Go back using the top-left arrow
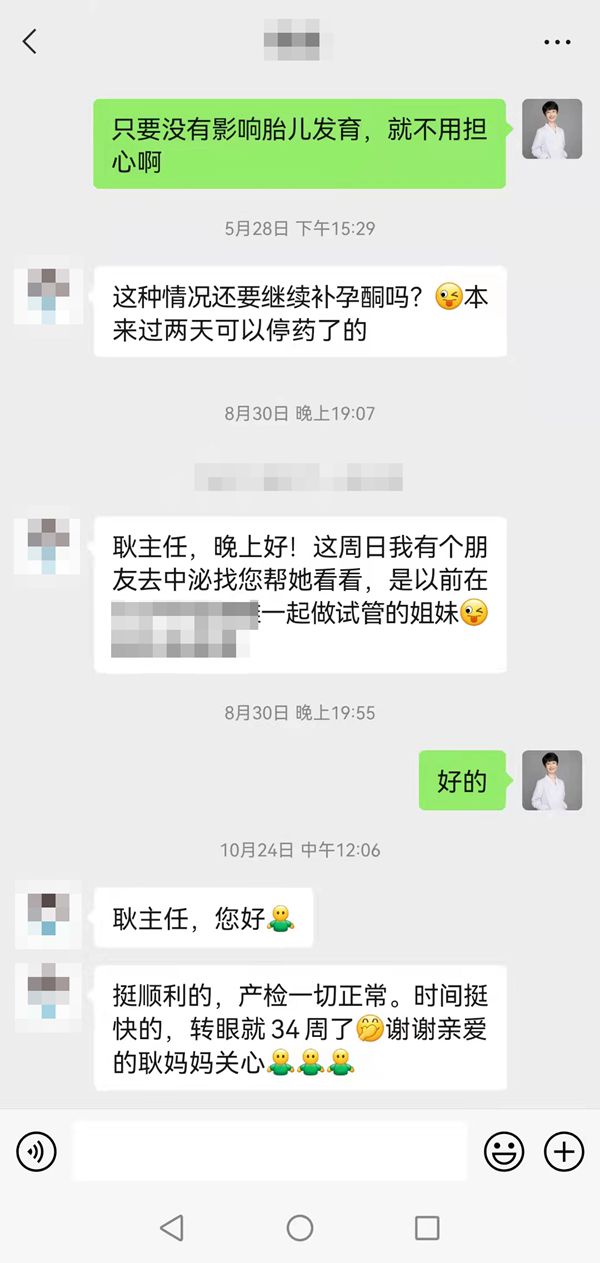 (x=30, y=42)
